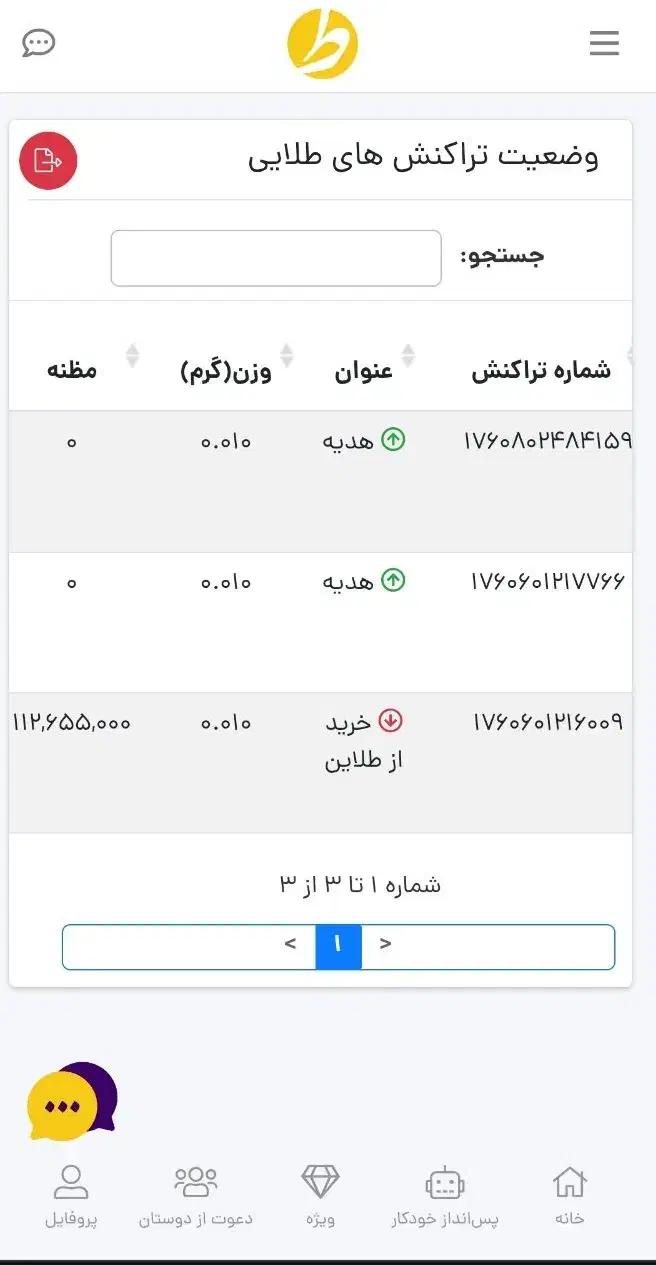Open the hamburger menu

[x=604, y=43]
